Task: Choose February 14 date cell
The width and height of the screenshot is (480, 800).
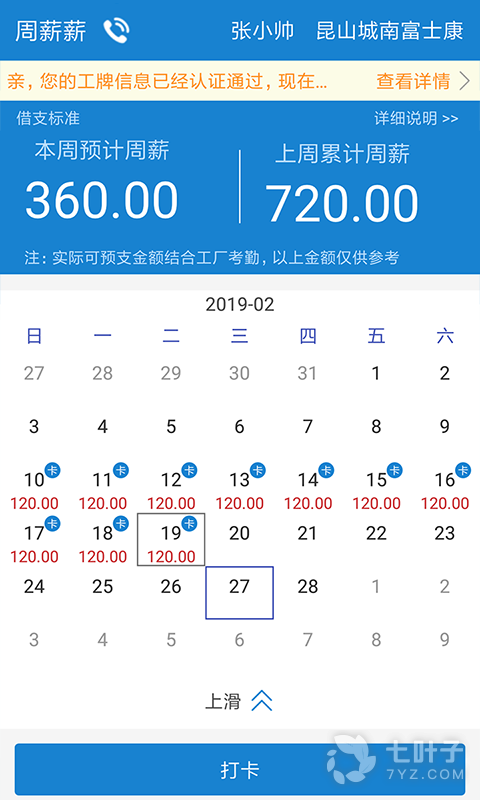Action: coord(308,487)
